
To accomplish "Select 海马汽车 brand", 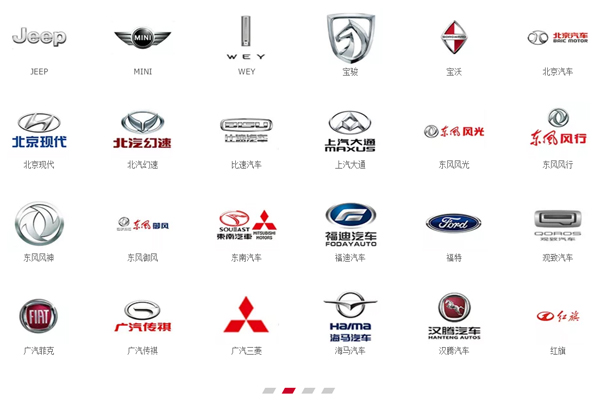I will pos(350,316).
